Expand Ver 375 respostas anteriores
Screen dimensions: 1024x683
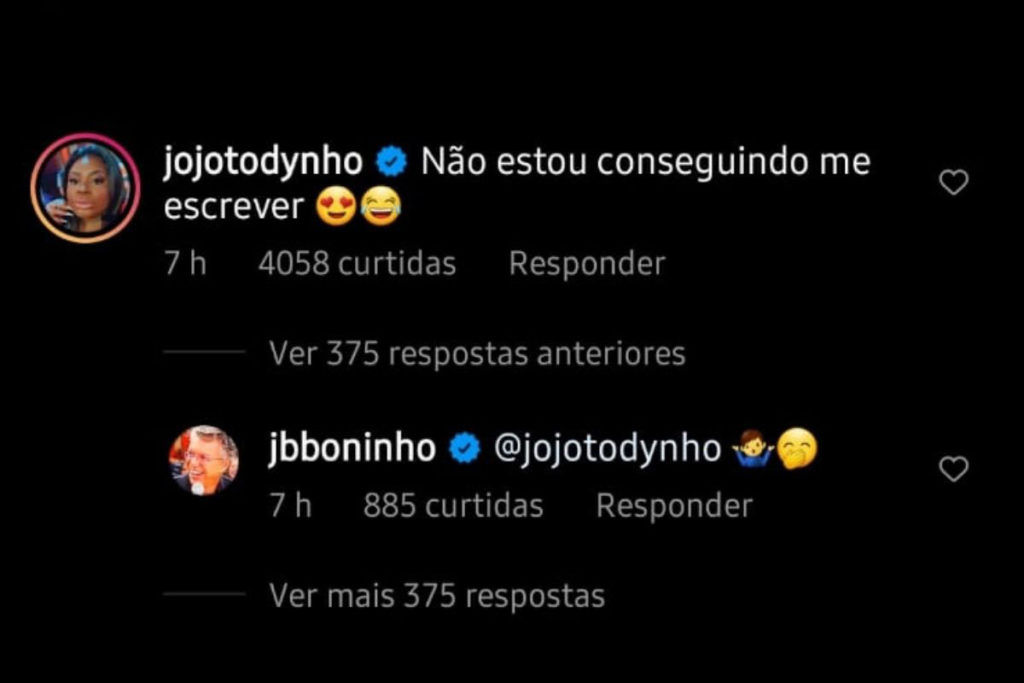pyautogui.click(x=477, y=353)
